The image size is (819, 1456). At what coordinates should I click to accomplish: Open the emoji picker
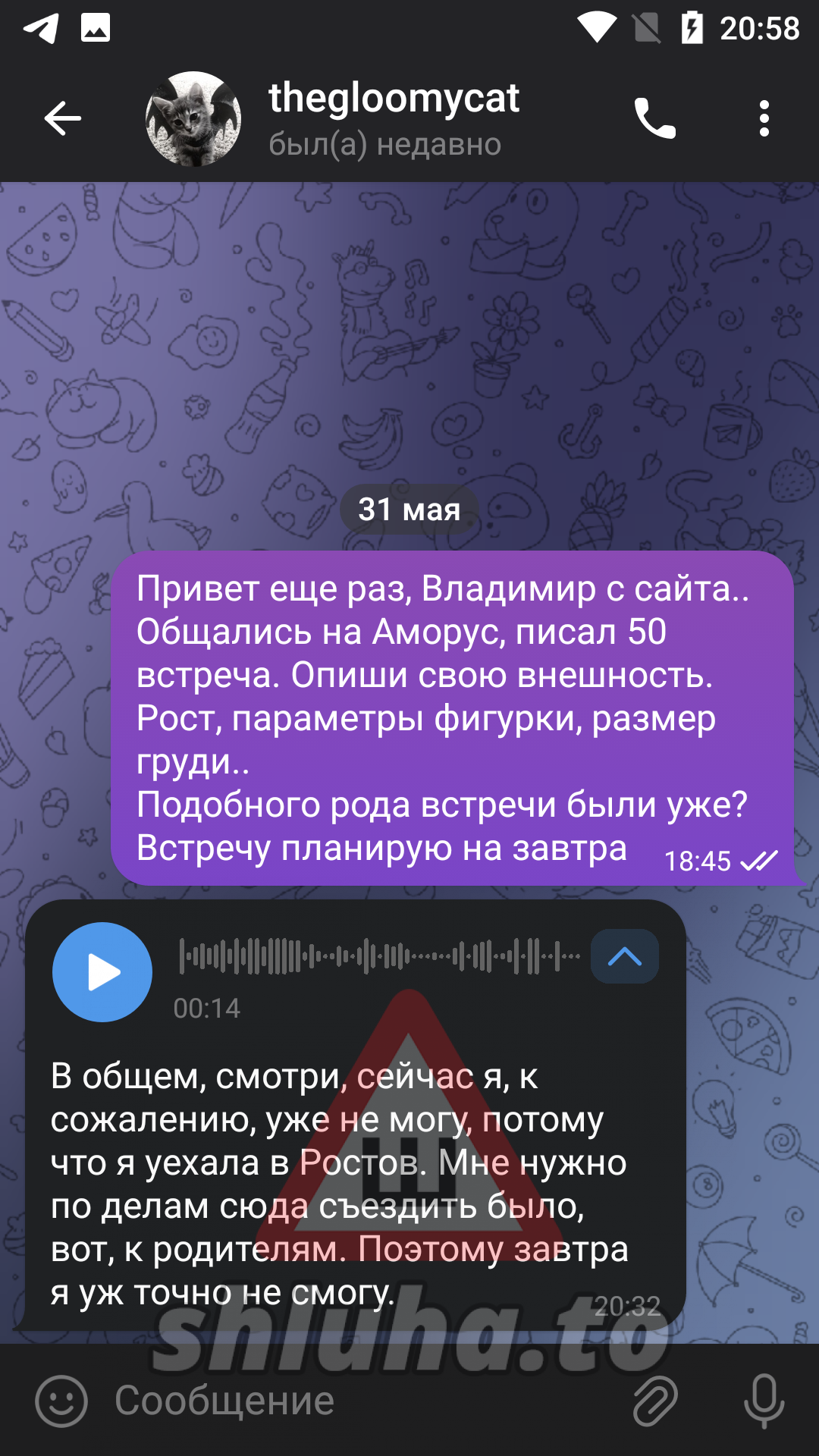click(61, 1401)
